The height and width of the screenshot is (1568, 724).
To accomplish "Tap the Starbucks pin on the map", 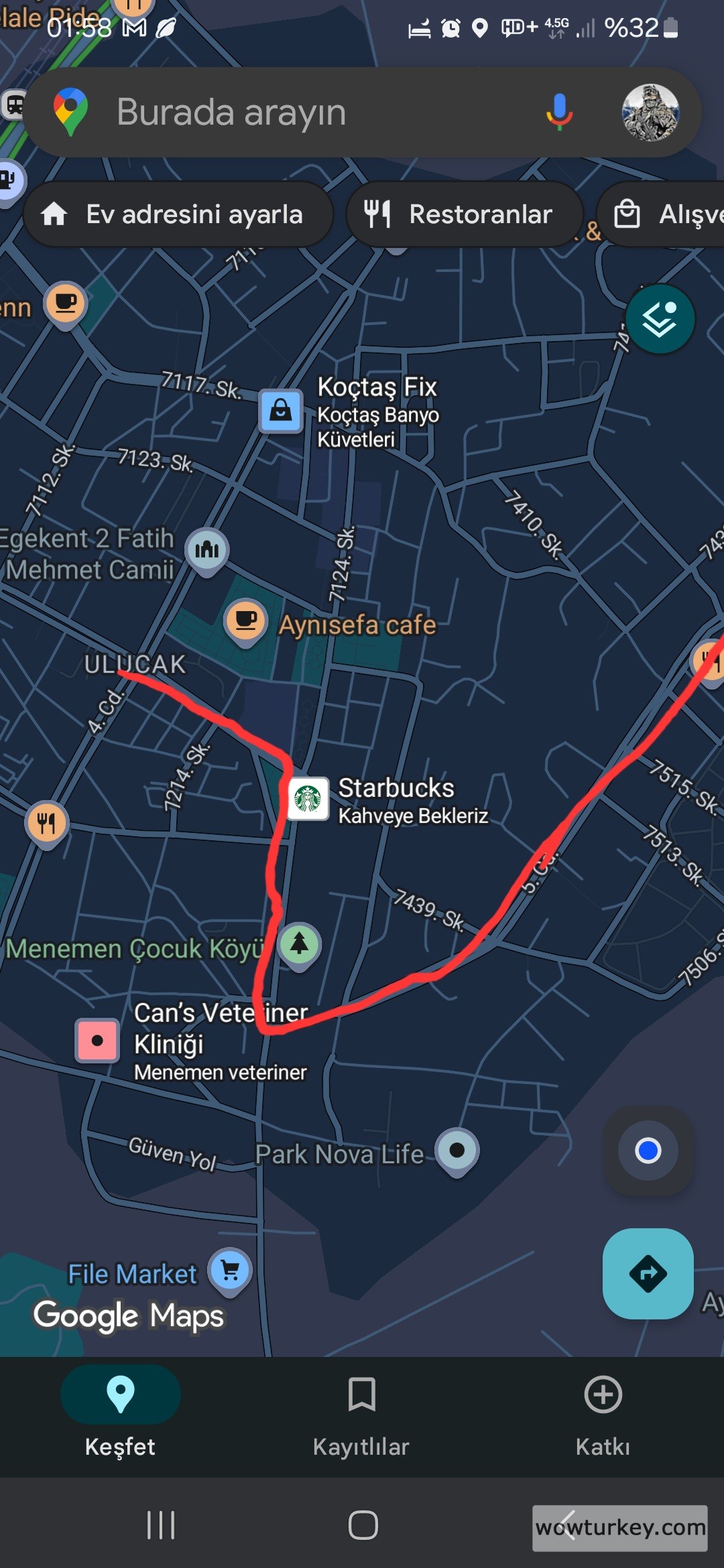I will click(x=308, y=799).
